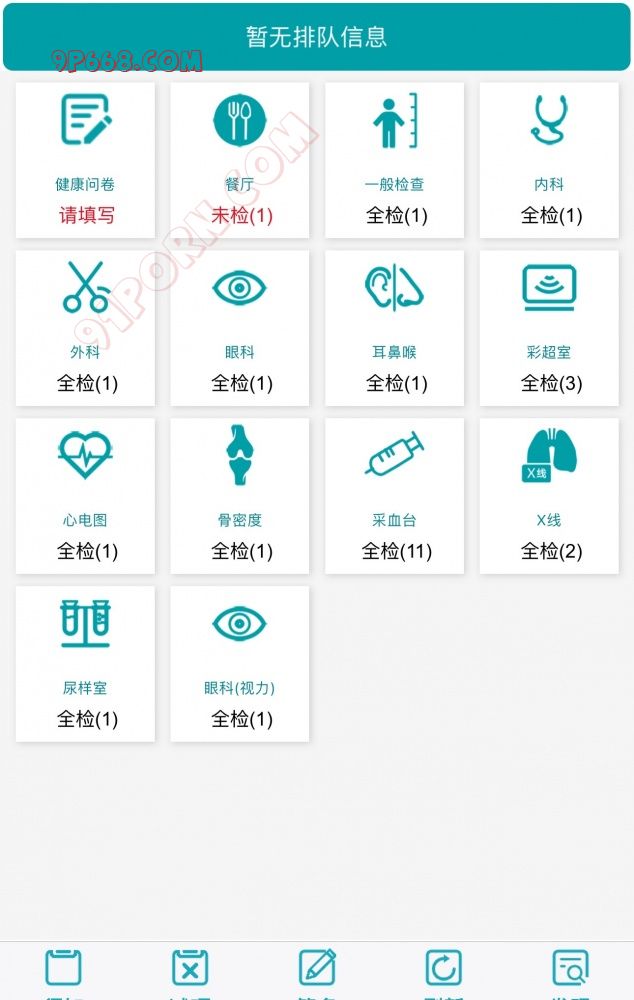Viewport: 634px width, 1000px height.
Task: Tap the 内科 card
Action: click(549, 160)
